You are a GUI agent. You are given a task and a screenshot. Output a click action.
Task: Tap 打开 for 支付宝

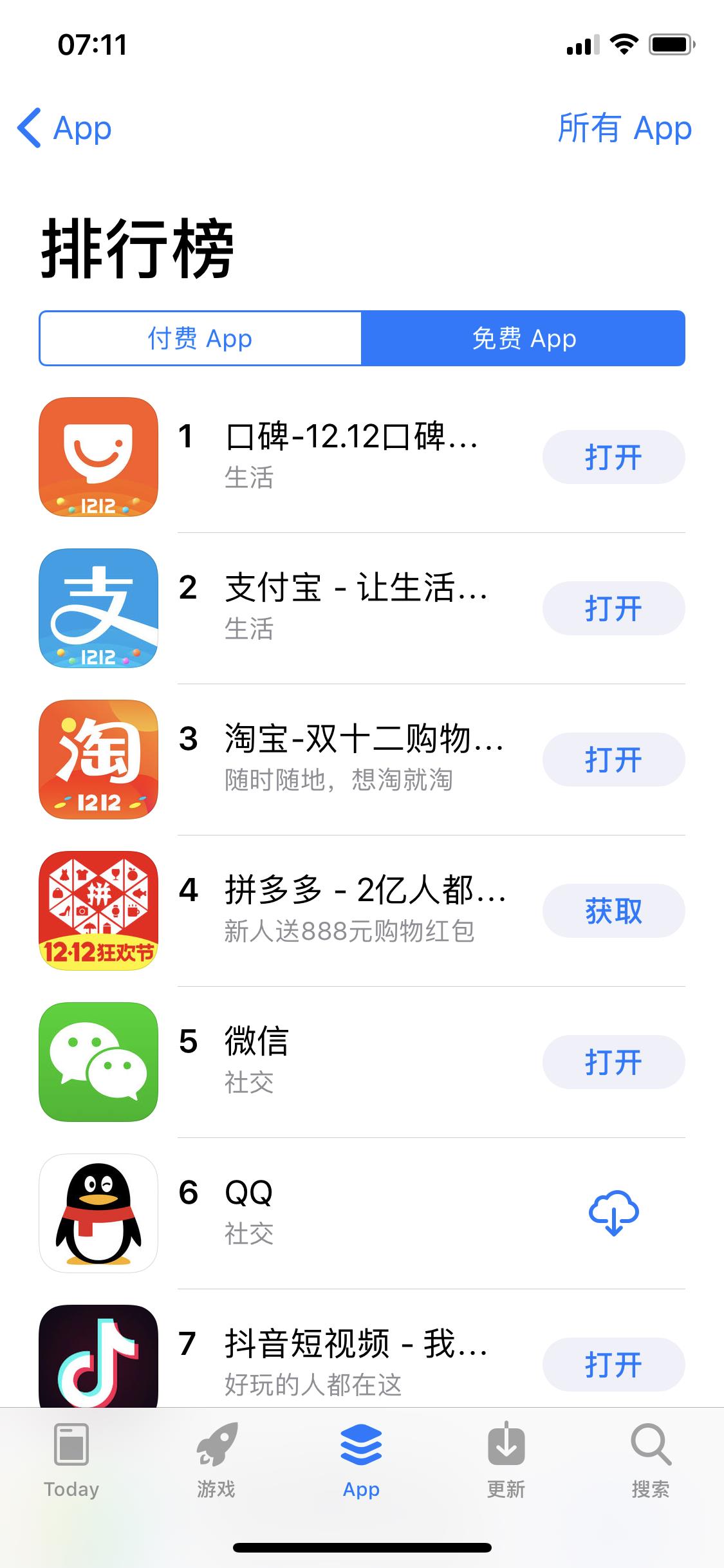(613, 609)
